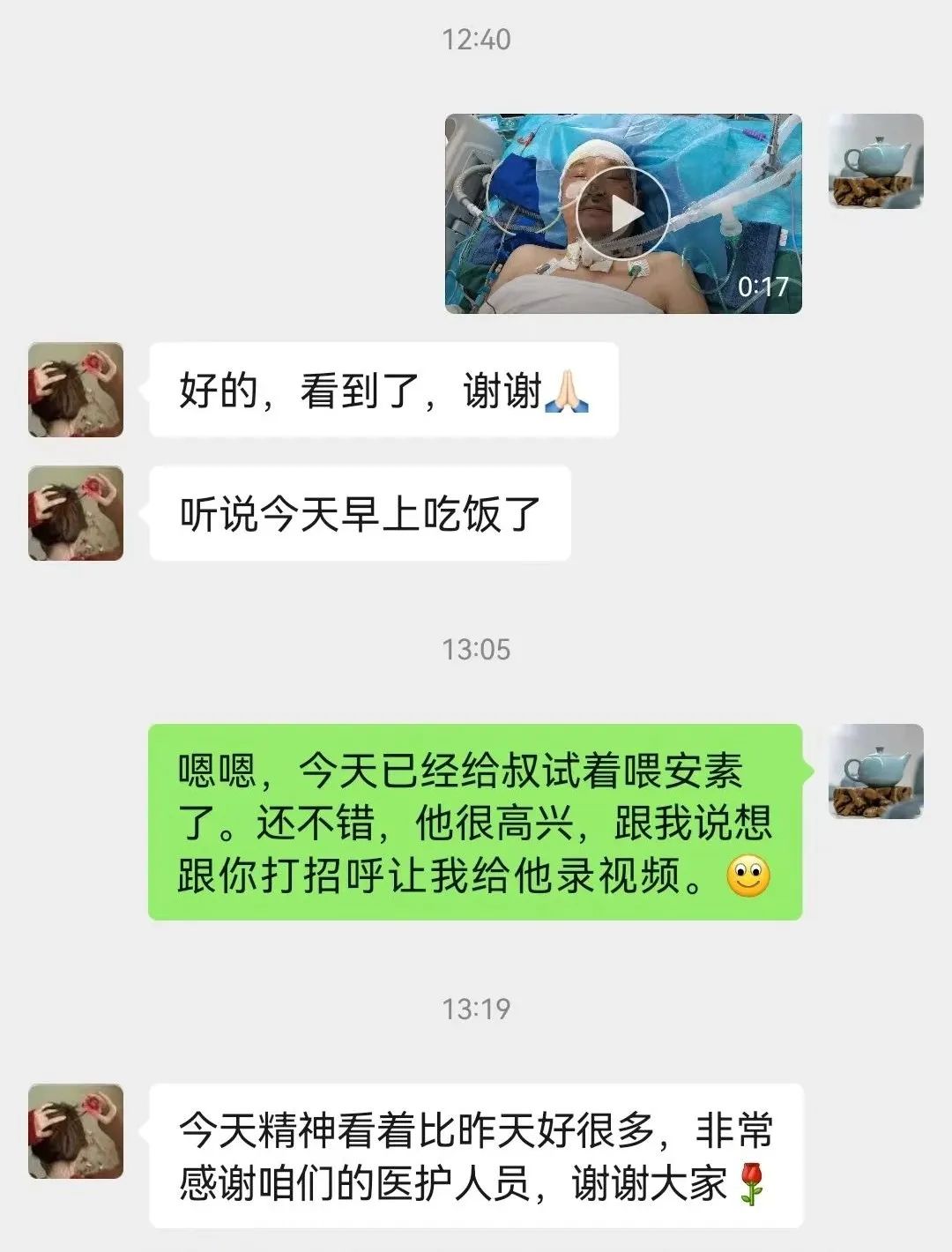Open sender avatar beside "好的，看到了，谢谢"

coord(76,390)
